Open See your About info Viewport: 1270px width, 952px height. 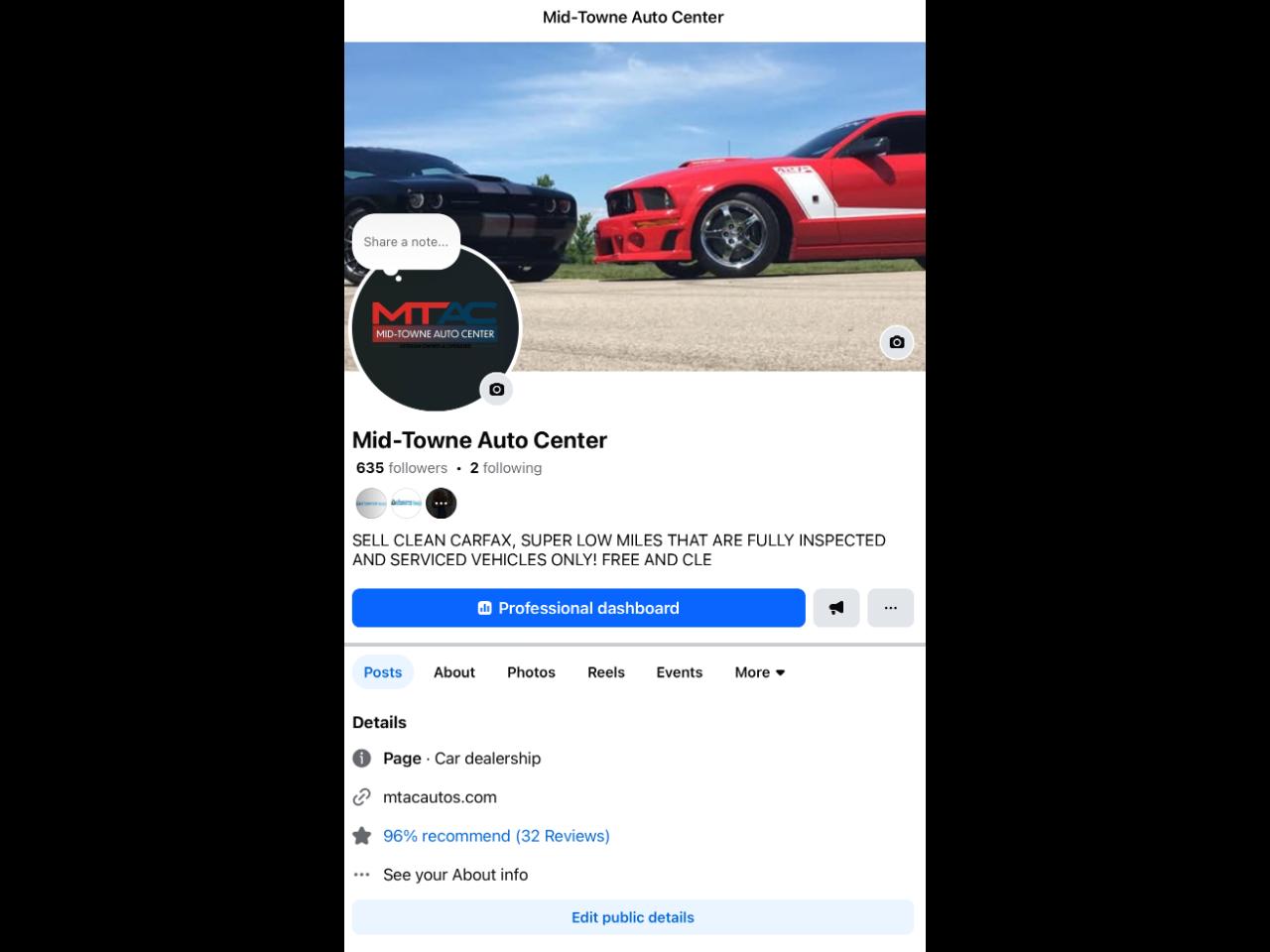tap(455, 875)
